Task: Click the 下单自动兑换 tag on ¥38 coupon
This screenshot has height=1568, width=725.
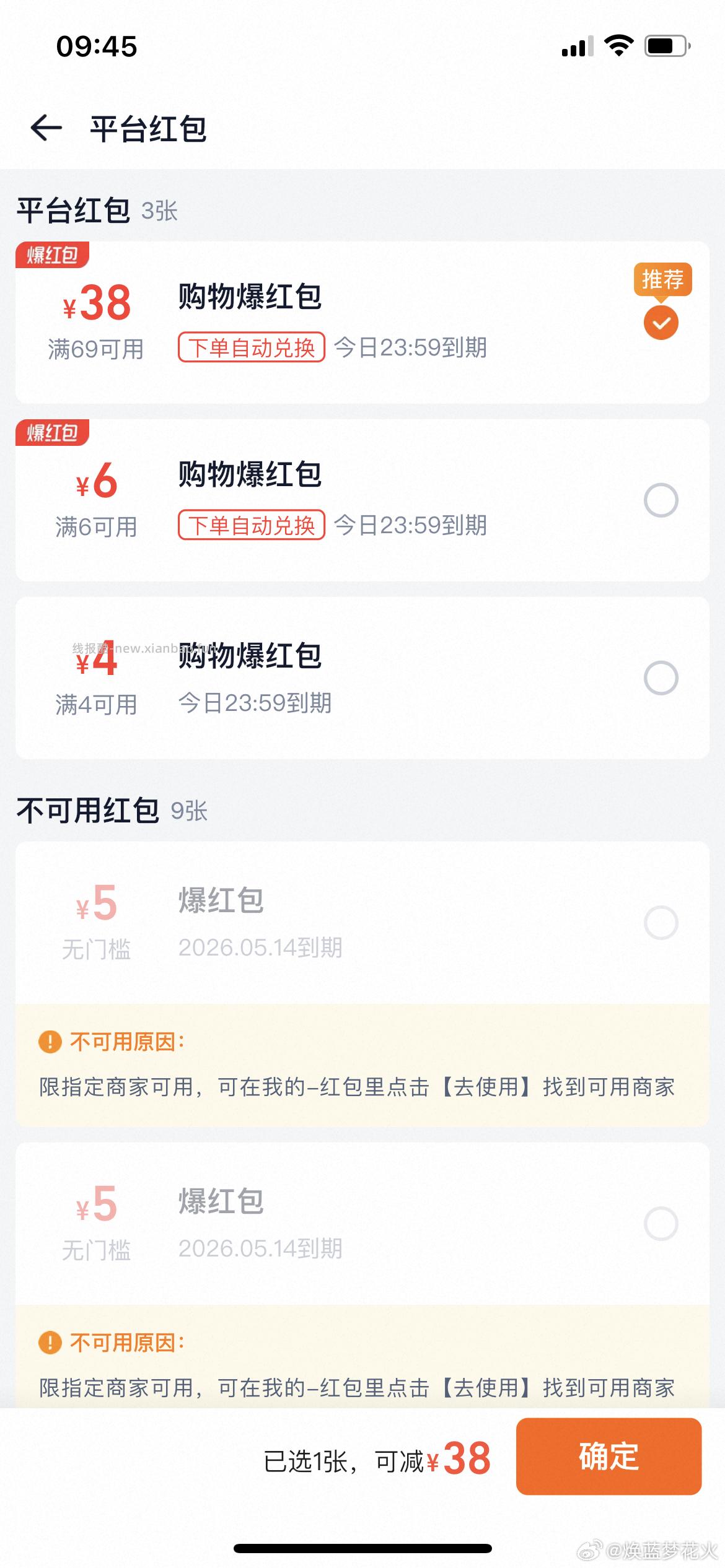Action: click(x=251, y=349)
